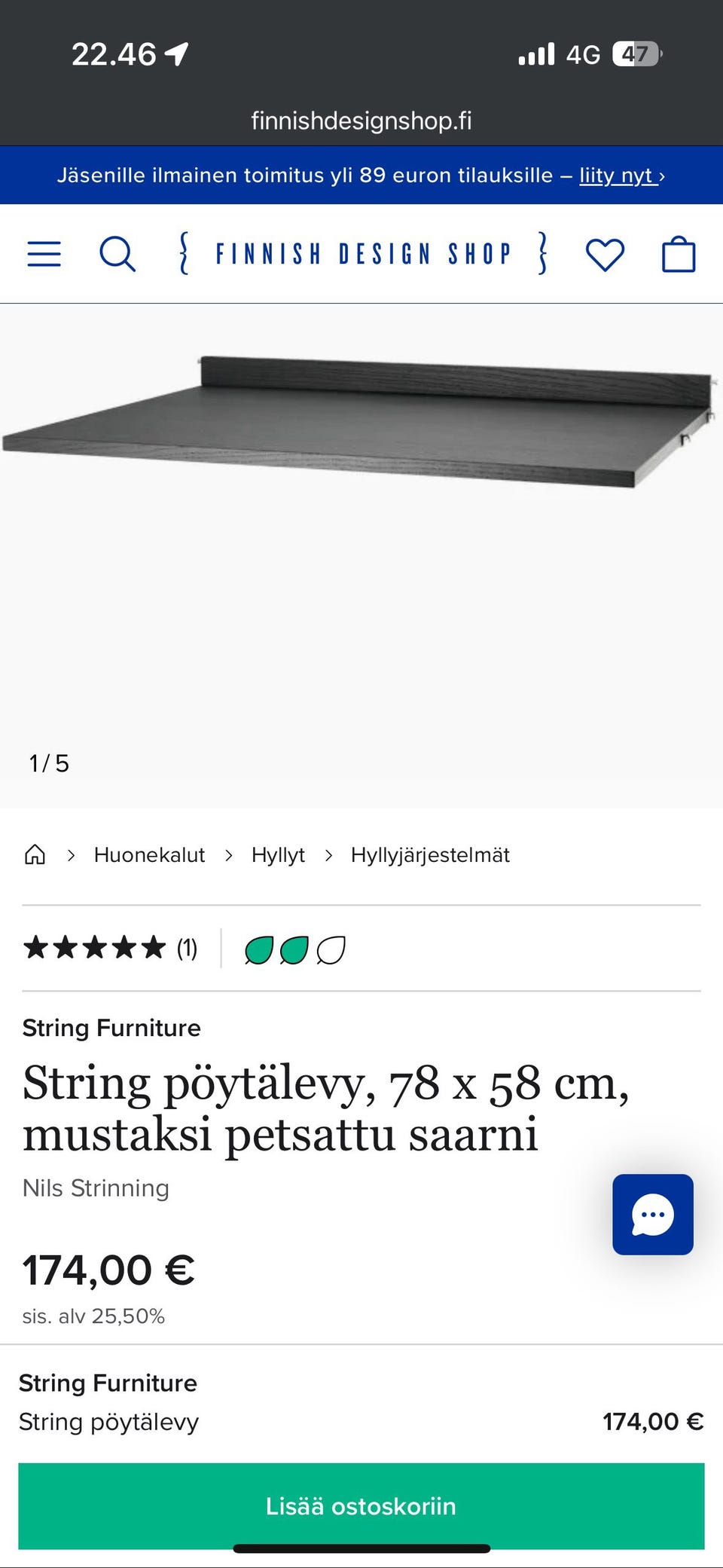Click the first green leaf sustainability icon
Image resolution: width=723 pixels, height=1568 pixels.
[x=259, y=949]
